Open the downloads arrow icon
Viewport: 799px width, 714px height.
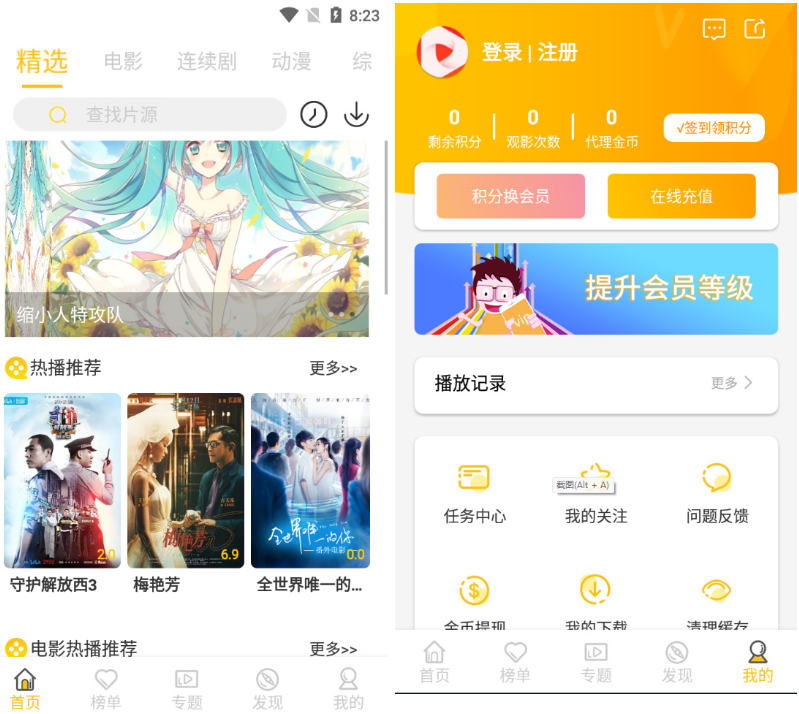click(x=356, y=115)
